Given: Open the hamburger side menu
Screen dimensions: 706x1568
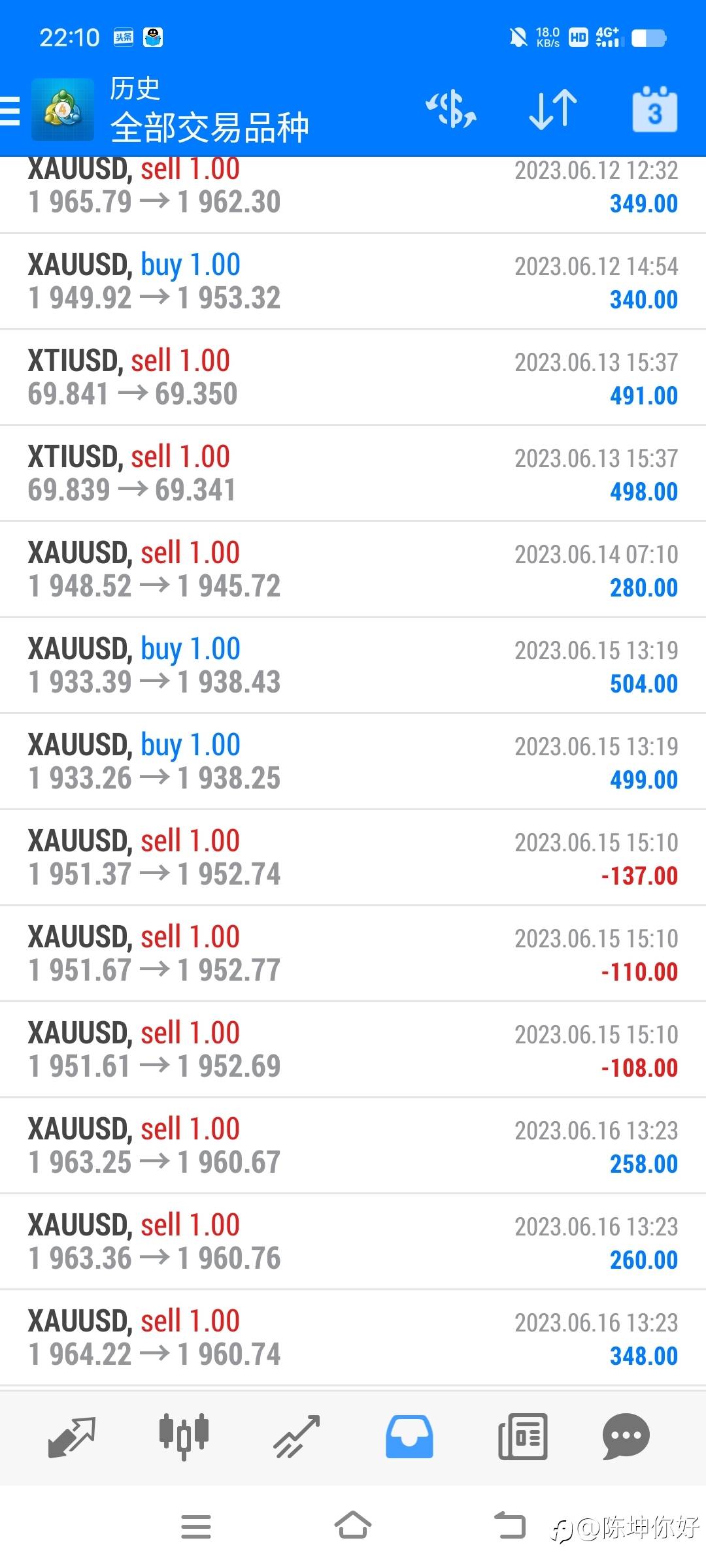Looking at the screenshot, I should pos(10,110).
